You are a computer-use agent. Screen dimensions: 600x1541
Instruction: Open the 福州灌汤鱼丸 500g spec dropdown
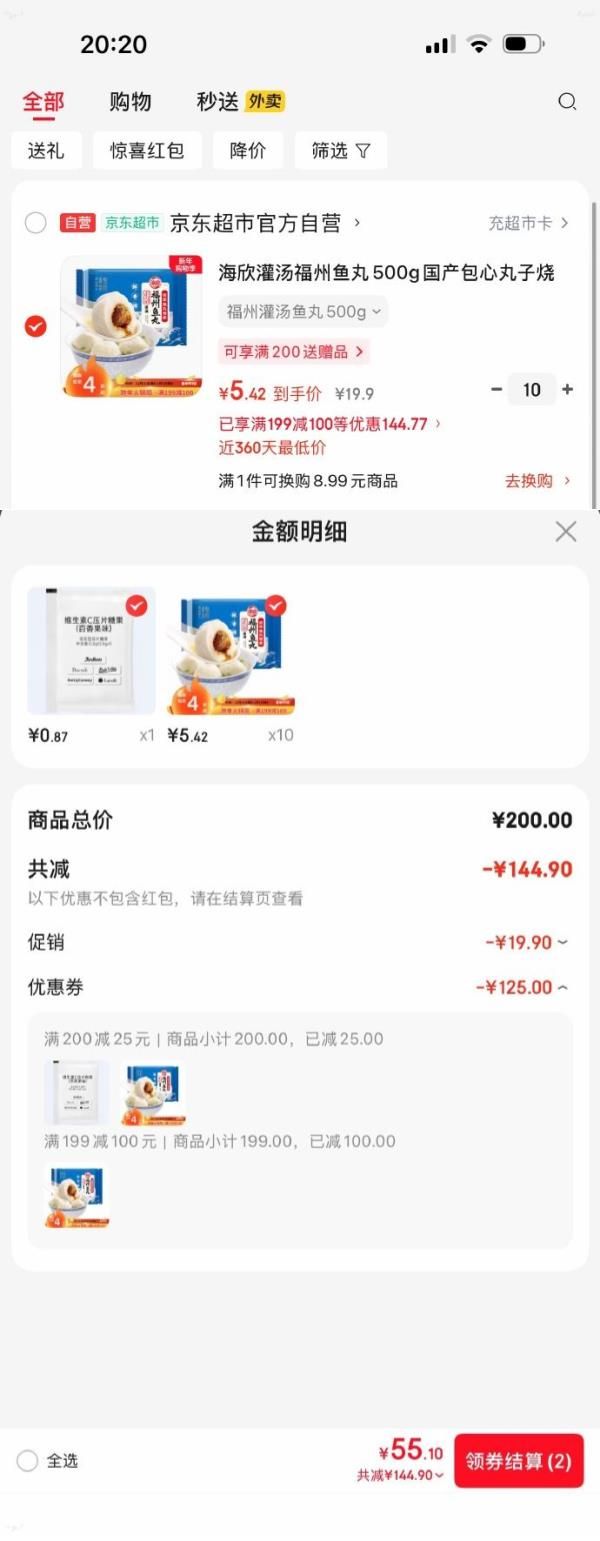coord(303,311)
